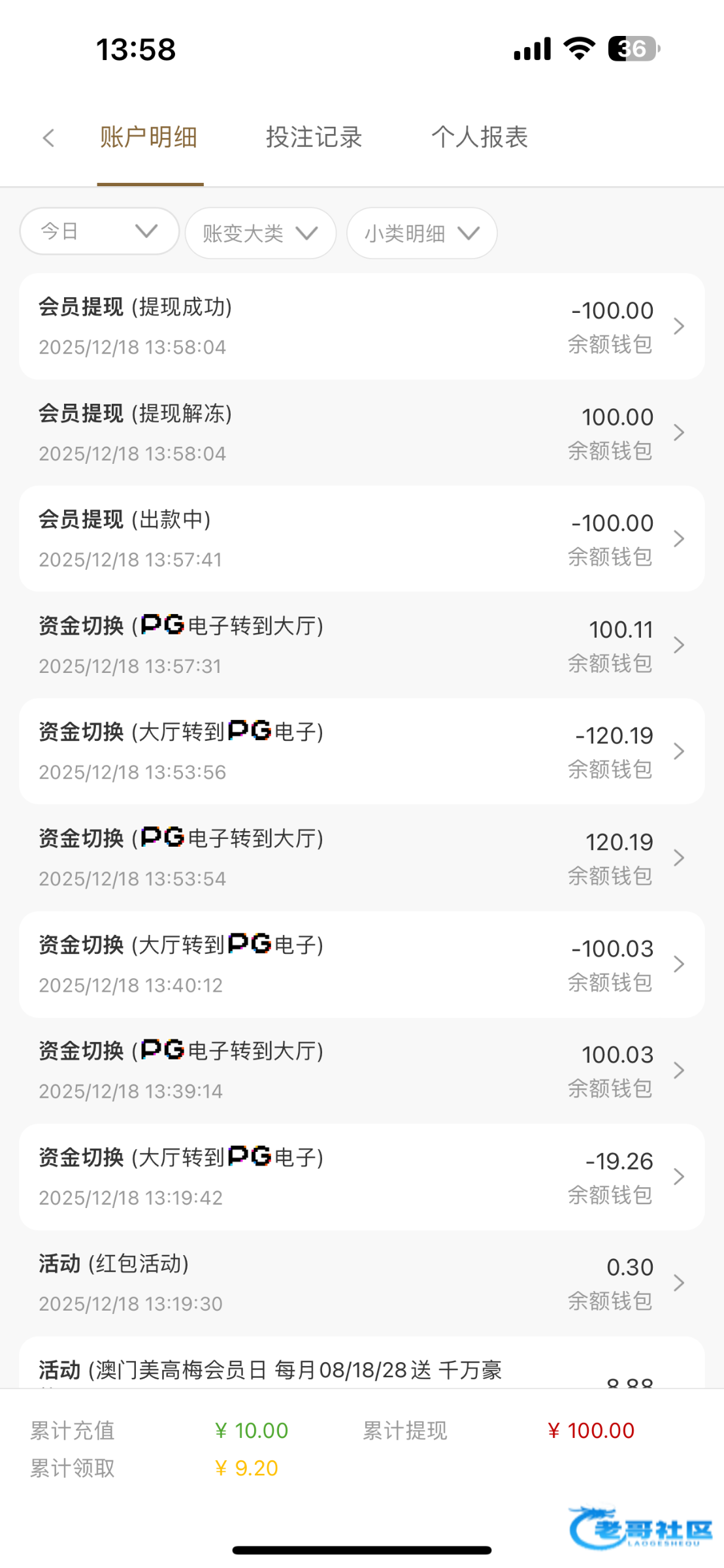The width and height of the screenshot is (724, 1568).
Task: Open the 提现成功 withdrawal record
Action: pyautogui.click(x=361, y=326)
